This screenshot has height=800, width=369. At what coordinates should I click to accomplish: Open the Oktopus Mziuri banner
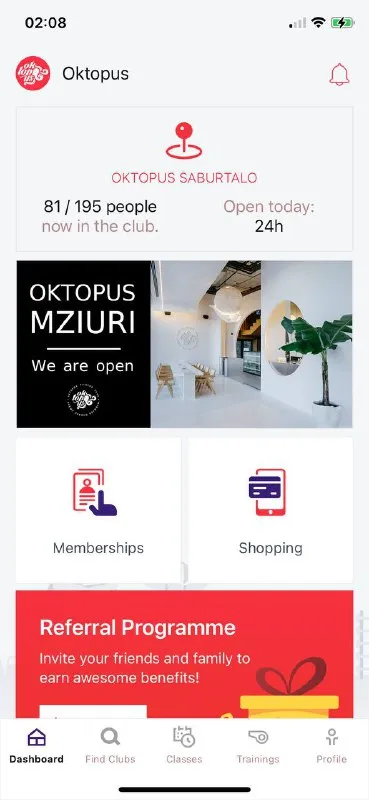click(x=184, y=344)
